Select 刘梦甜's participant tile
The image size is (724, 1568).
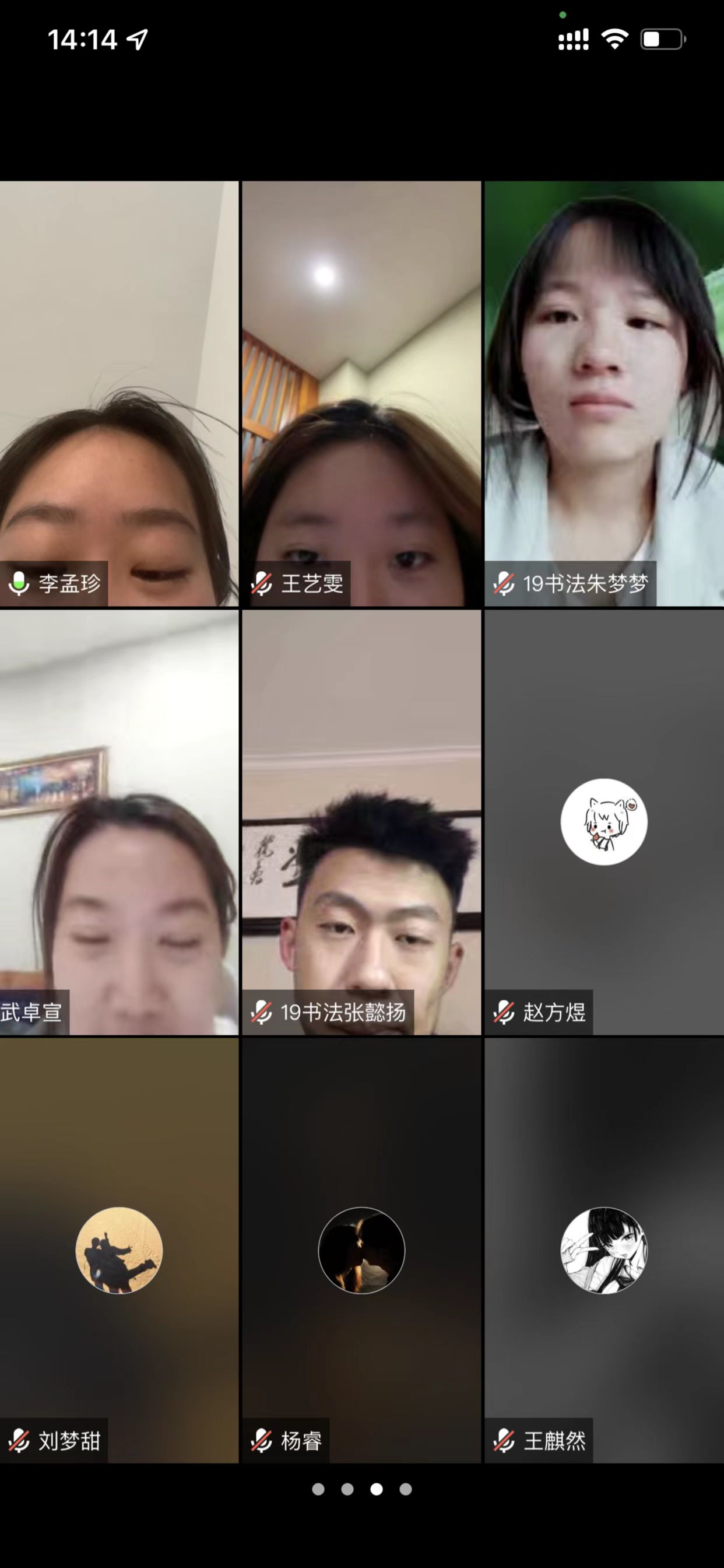(119, 1250)
